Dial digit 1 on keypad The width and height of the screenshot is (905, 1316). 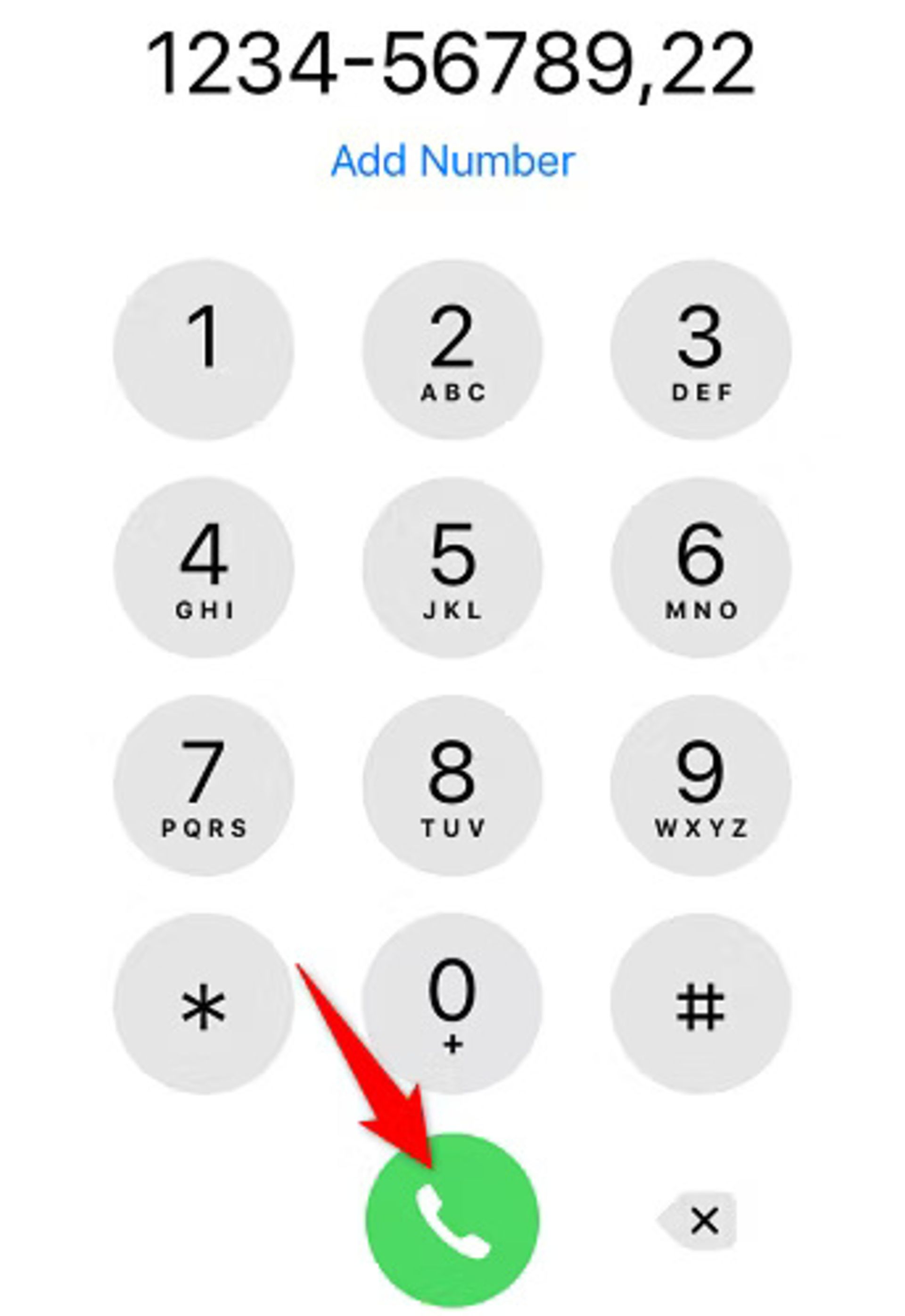point(204,349)
